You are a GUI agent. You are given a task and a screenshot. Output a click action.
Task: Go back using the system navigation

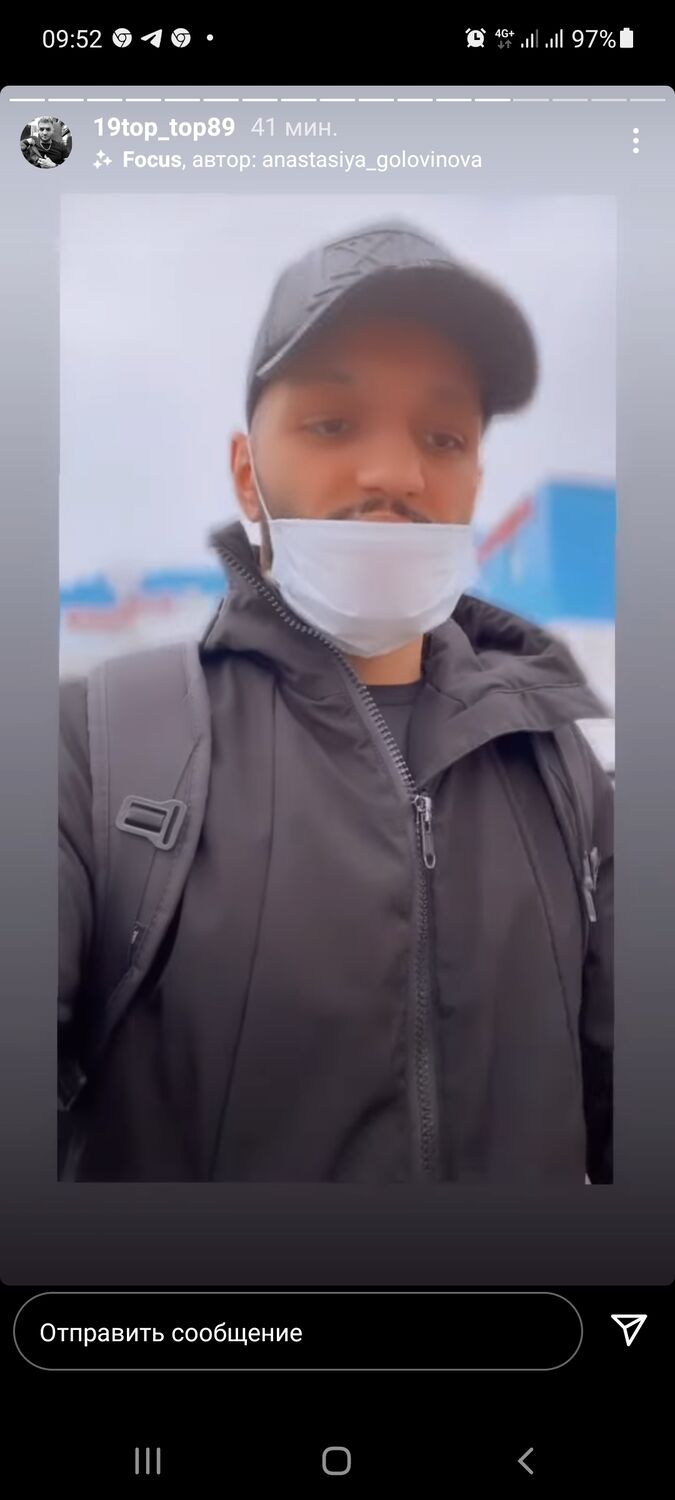[x=526, y=1461]
